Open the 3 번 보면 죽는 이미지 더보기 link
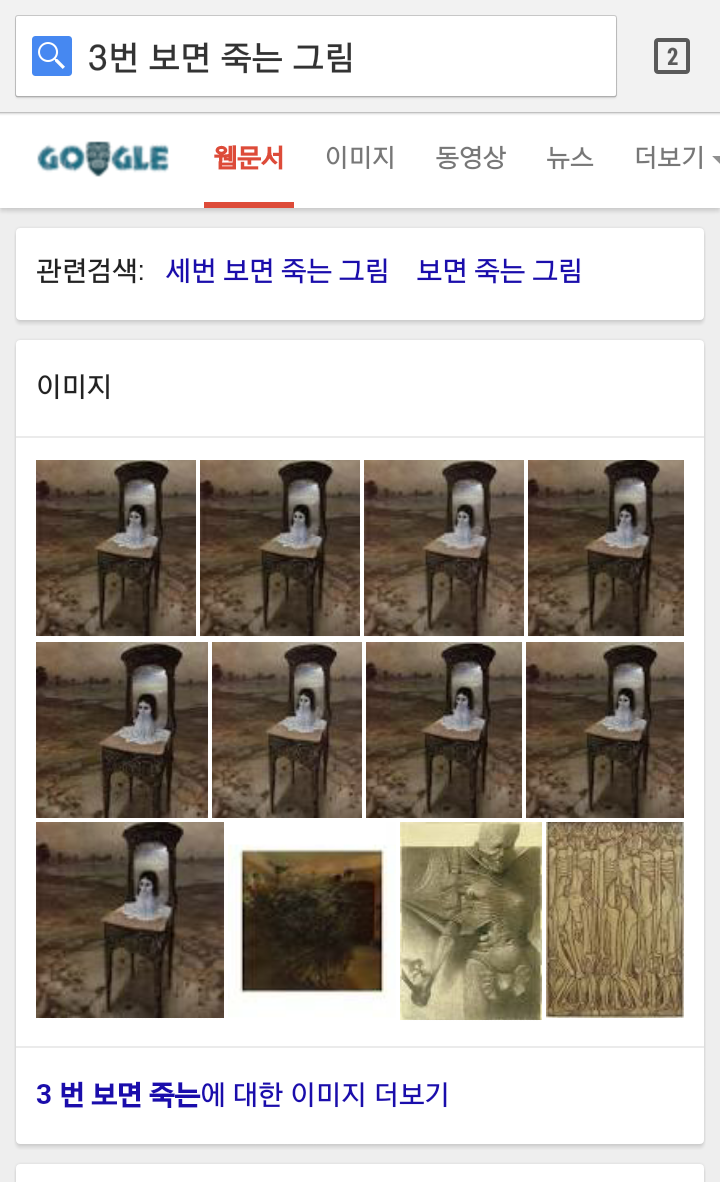Image resolution: width=720 pixels, height=1182 pixels. [243, 1095]
